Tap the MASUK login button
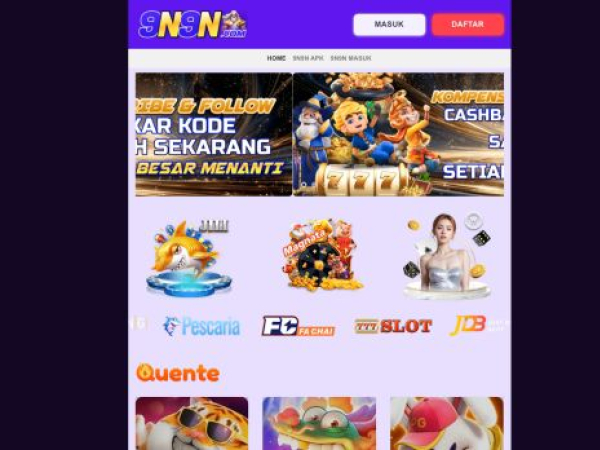 click(x=389, y=24)
